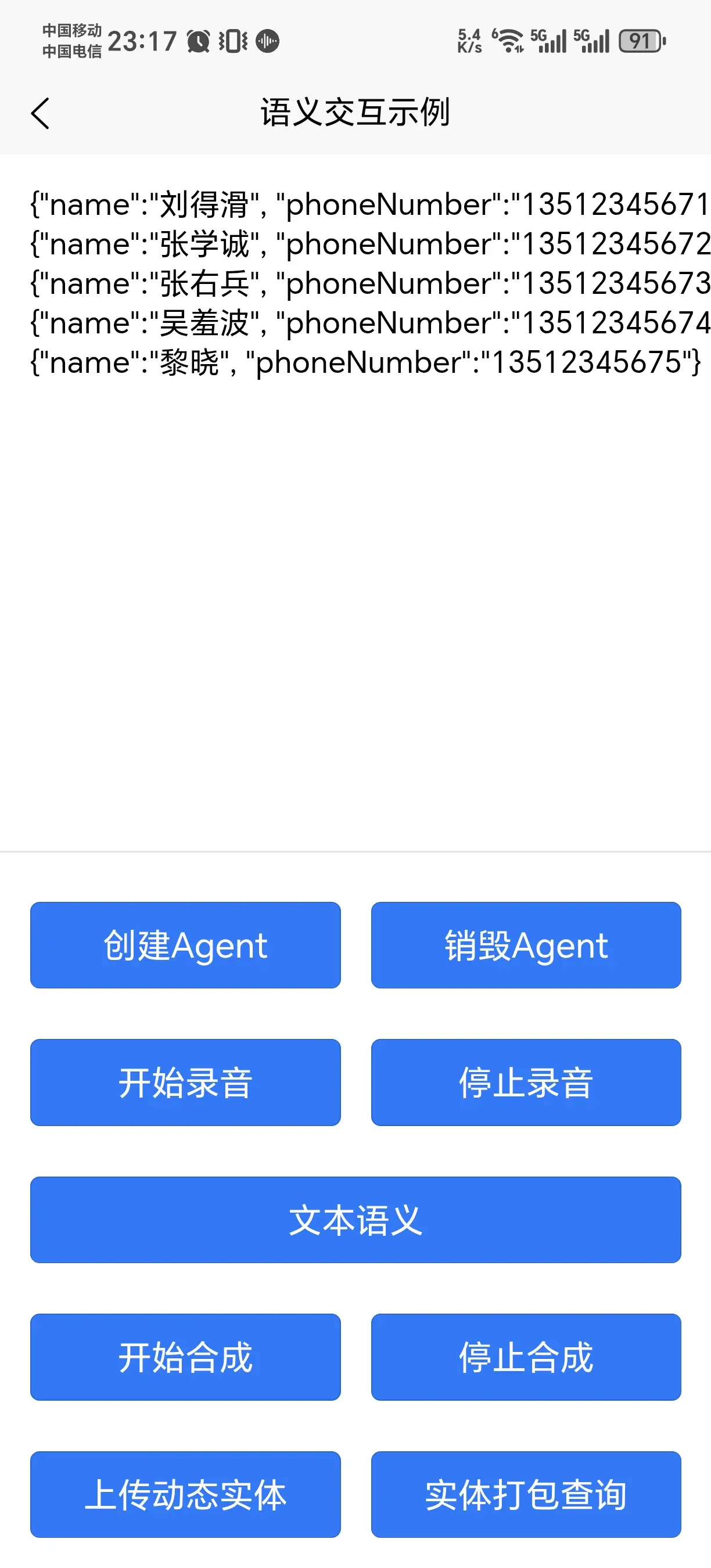
Task: Go back using the header arrow
Action: pos(40,113)
